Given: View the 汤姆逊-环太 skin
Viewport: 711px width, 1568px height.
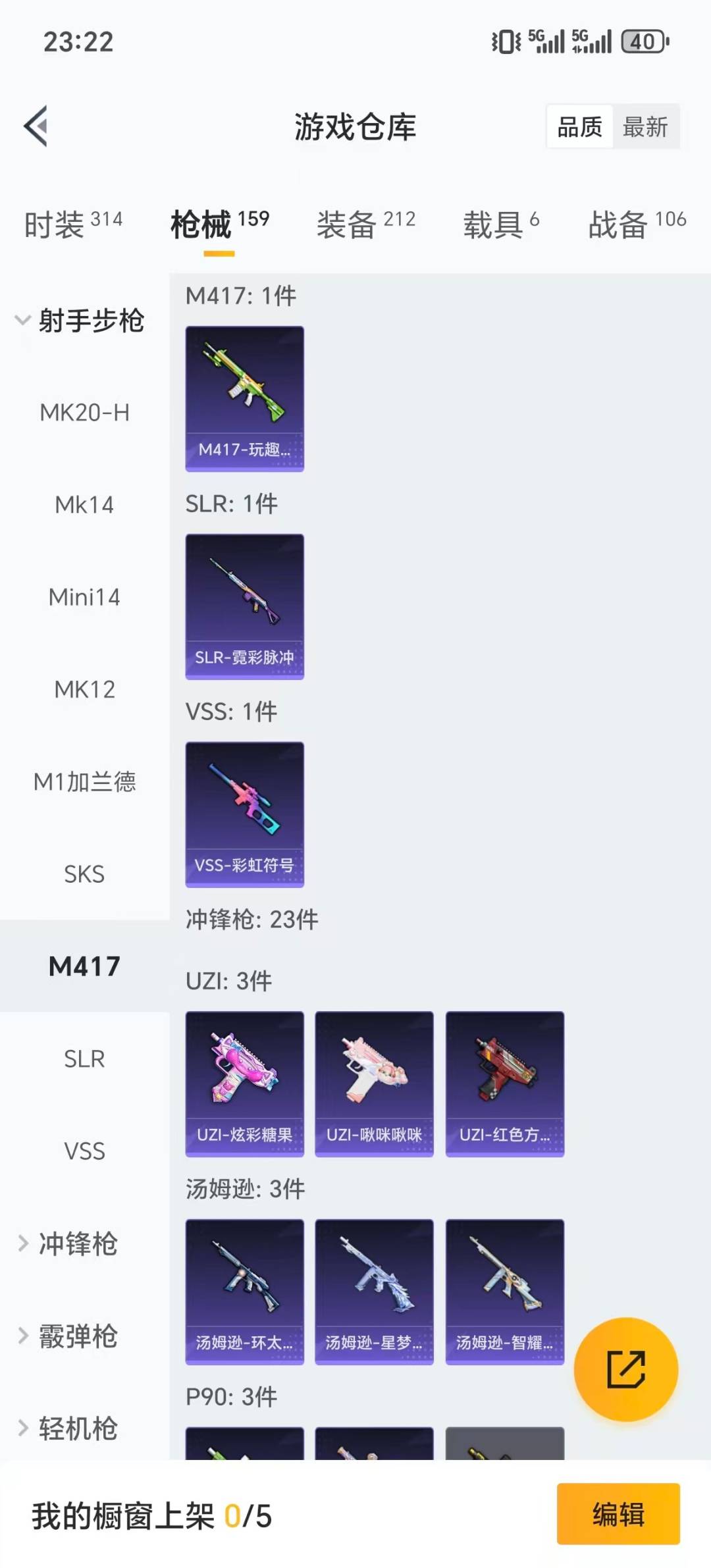Looking at the screenshot, I should (x=244, y=1290).
